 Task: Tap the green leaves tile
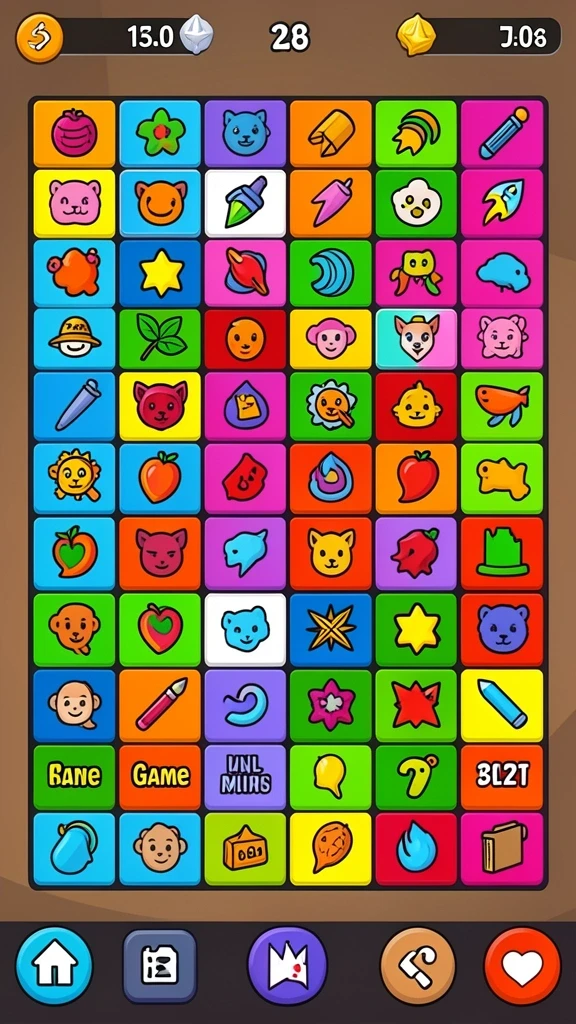tap(160, 339)
